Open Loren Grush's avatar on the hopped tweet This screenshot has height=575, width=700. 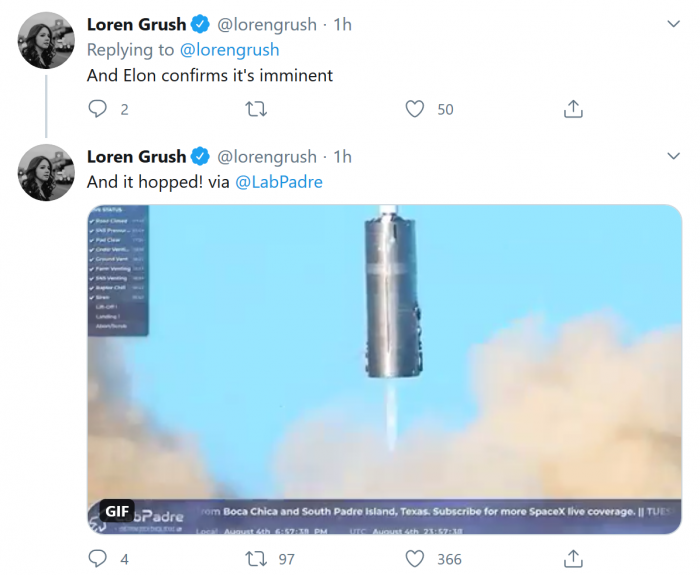[x=46, y=172]
